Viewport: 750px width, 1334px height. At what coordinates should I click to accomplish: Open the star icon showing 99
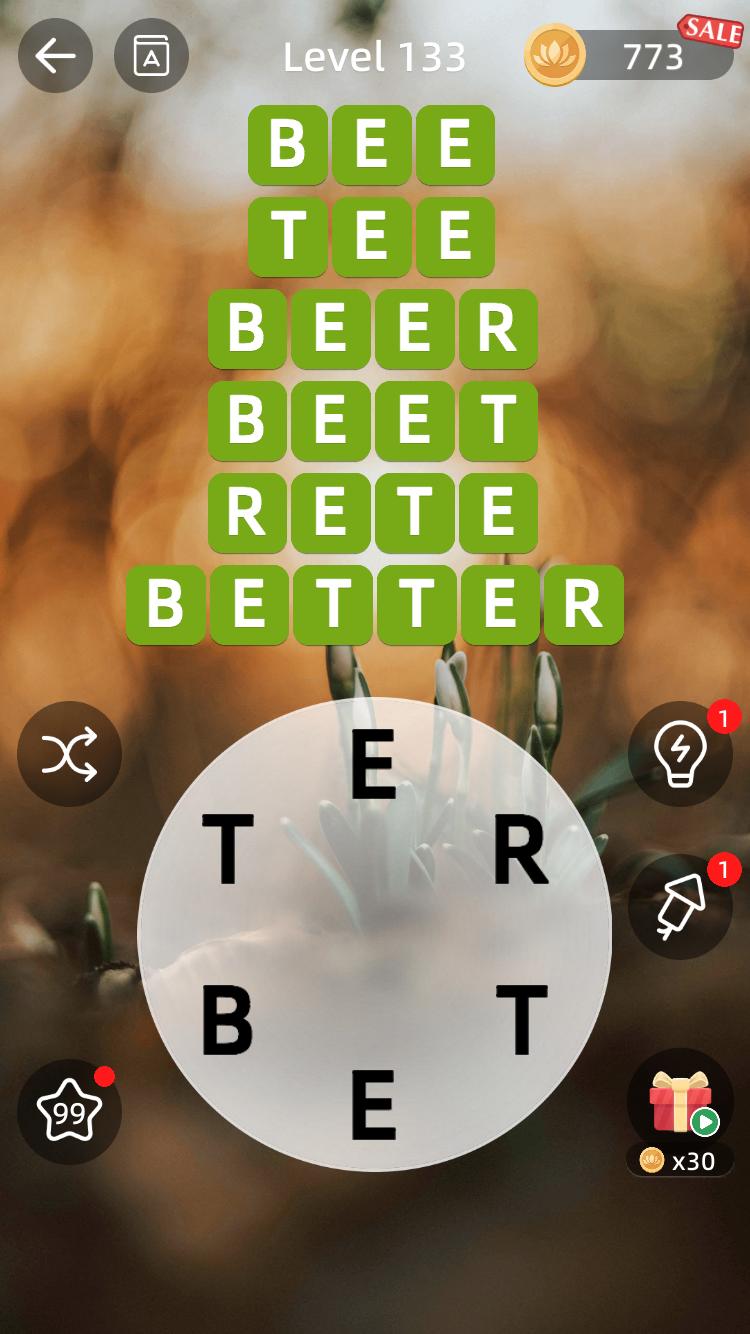pyautogui.click(x=69, y=1111)
